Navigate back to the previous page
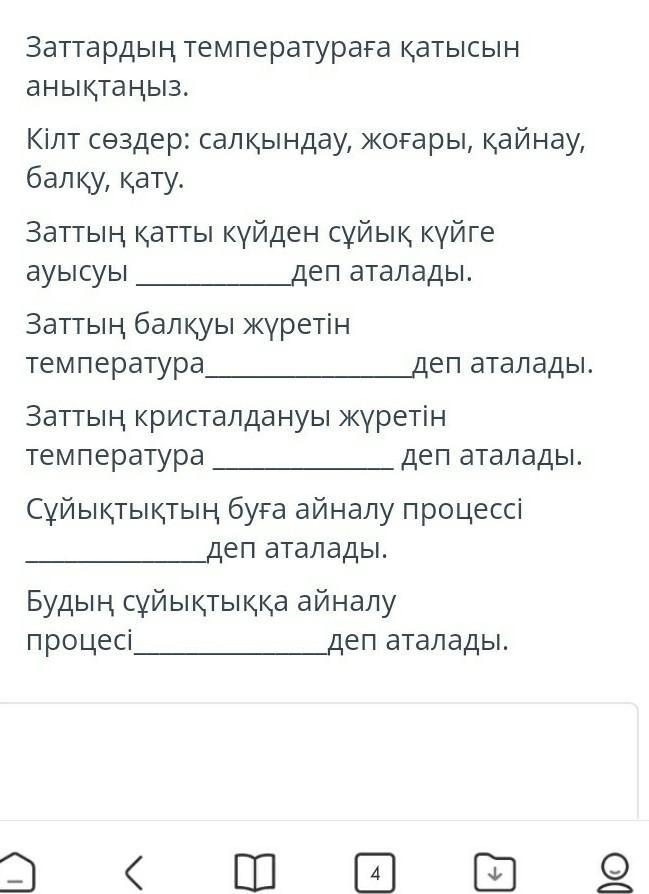Viewport: 649px width, 894px height. (x=135, y=873)
